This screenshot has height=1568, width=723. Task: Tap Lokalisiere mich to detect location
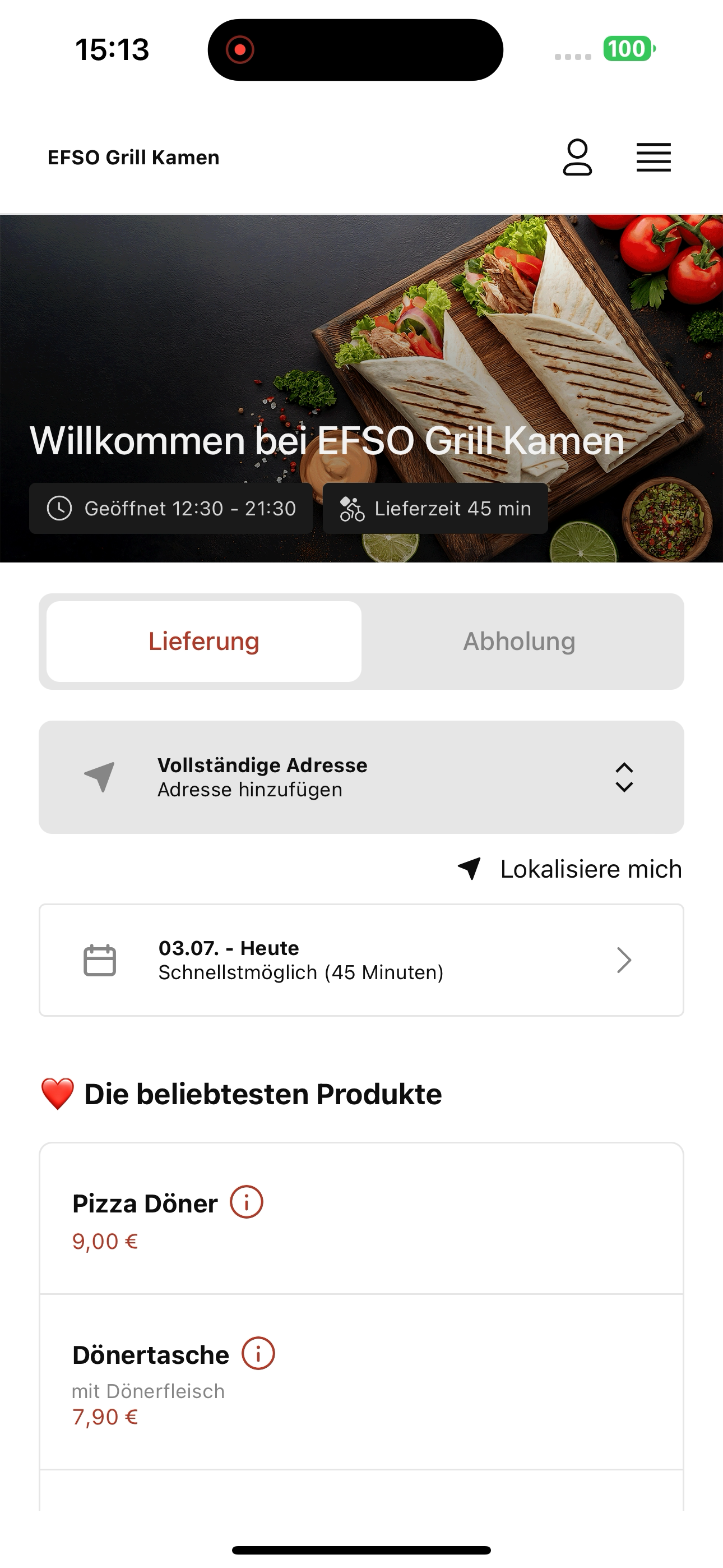click(569, 869)
